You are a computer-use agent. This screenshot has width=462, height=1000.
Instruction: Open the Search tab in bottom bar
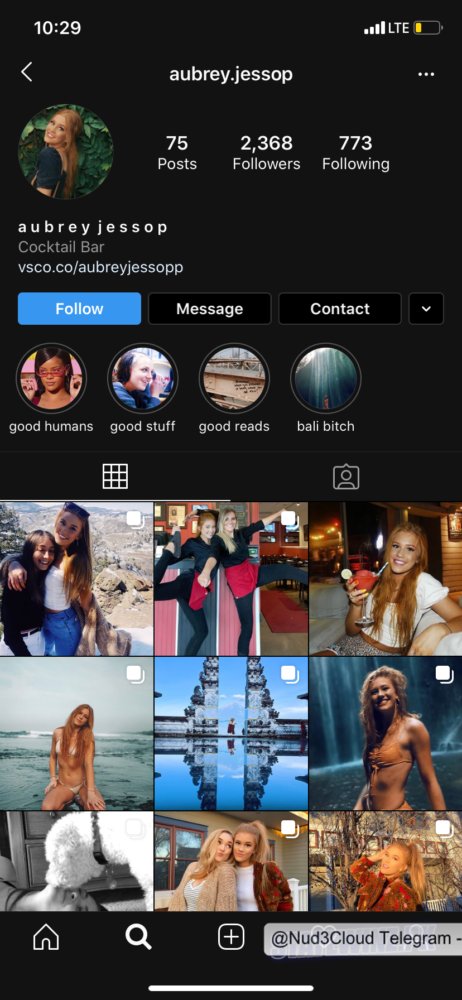(138, 937)
